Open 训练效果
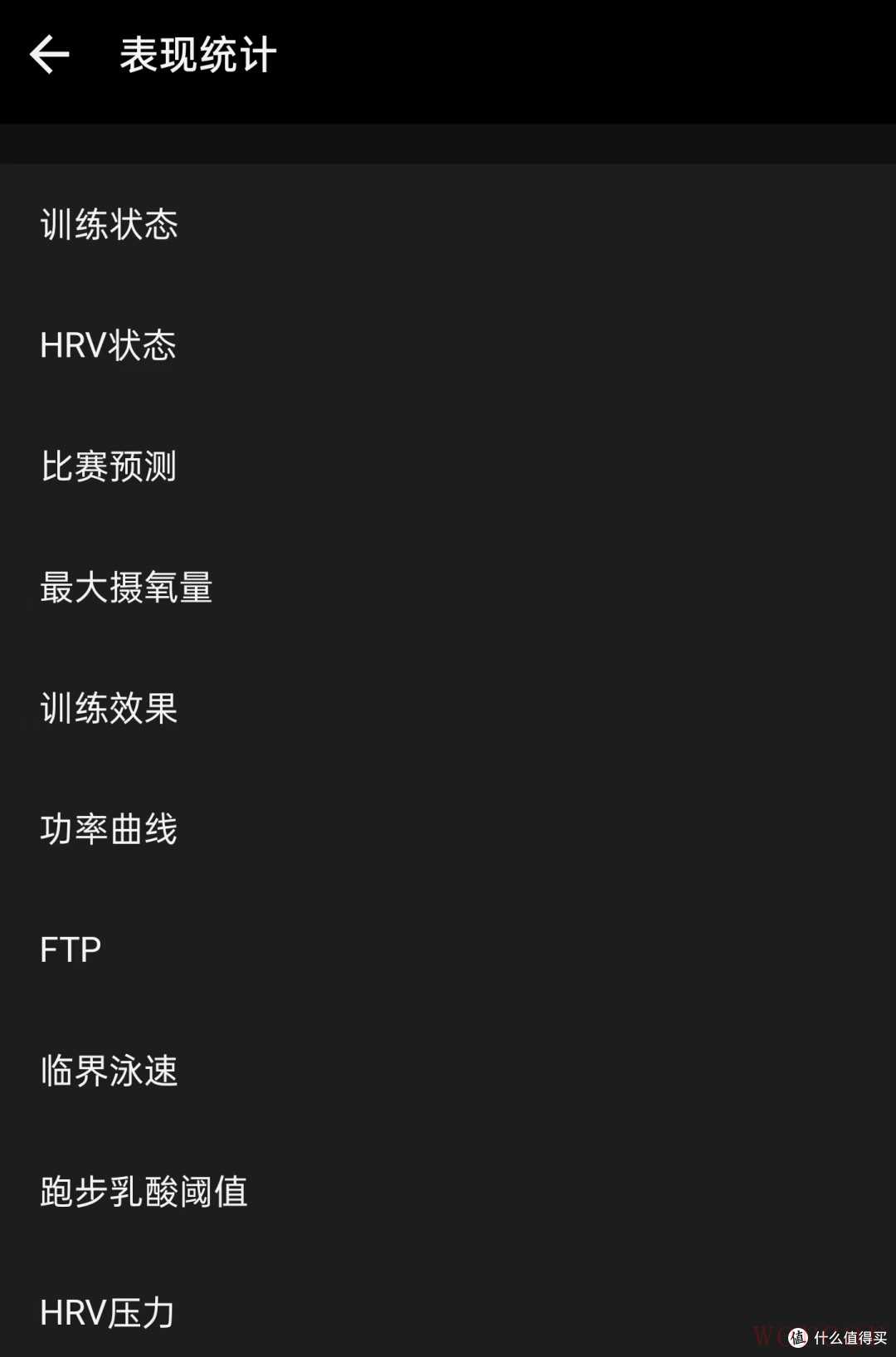Screen dimensions: 896x1357 click(110, 709)
